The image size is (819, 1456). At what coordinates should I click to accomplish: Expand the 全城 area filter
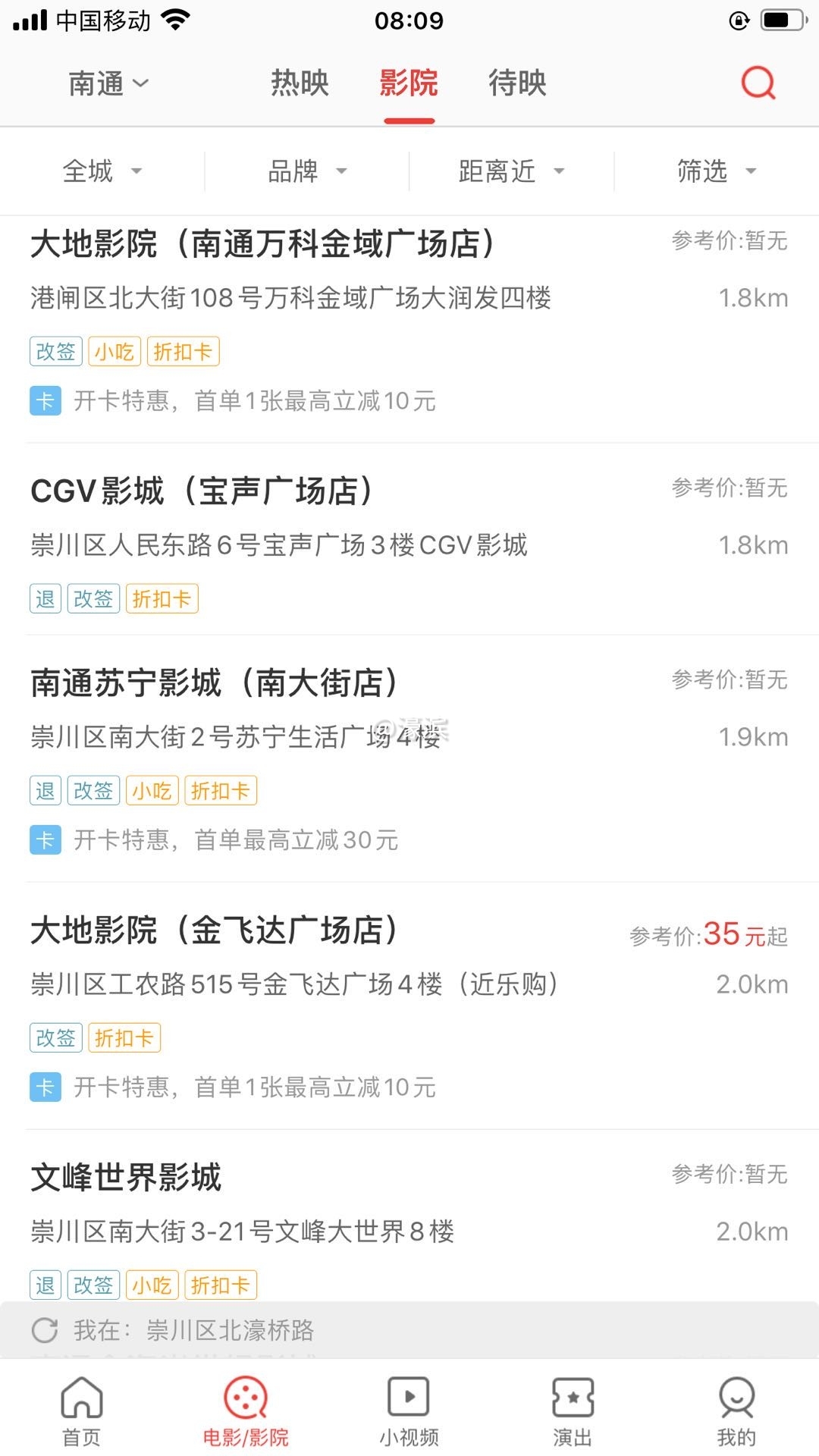(x=102, y=171)
